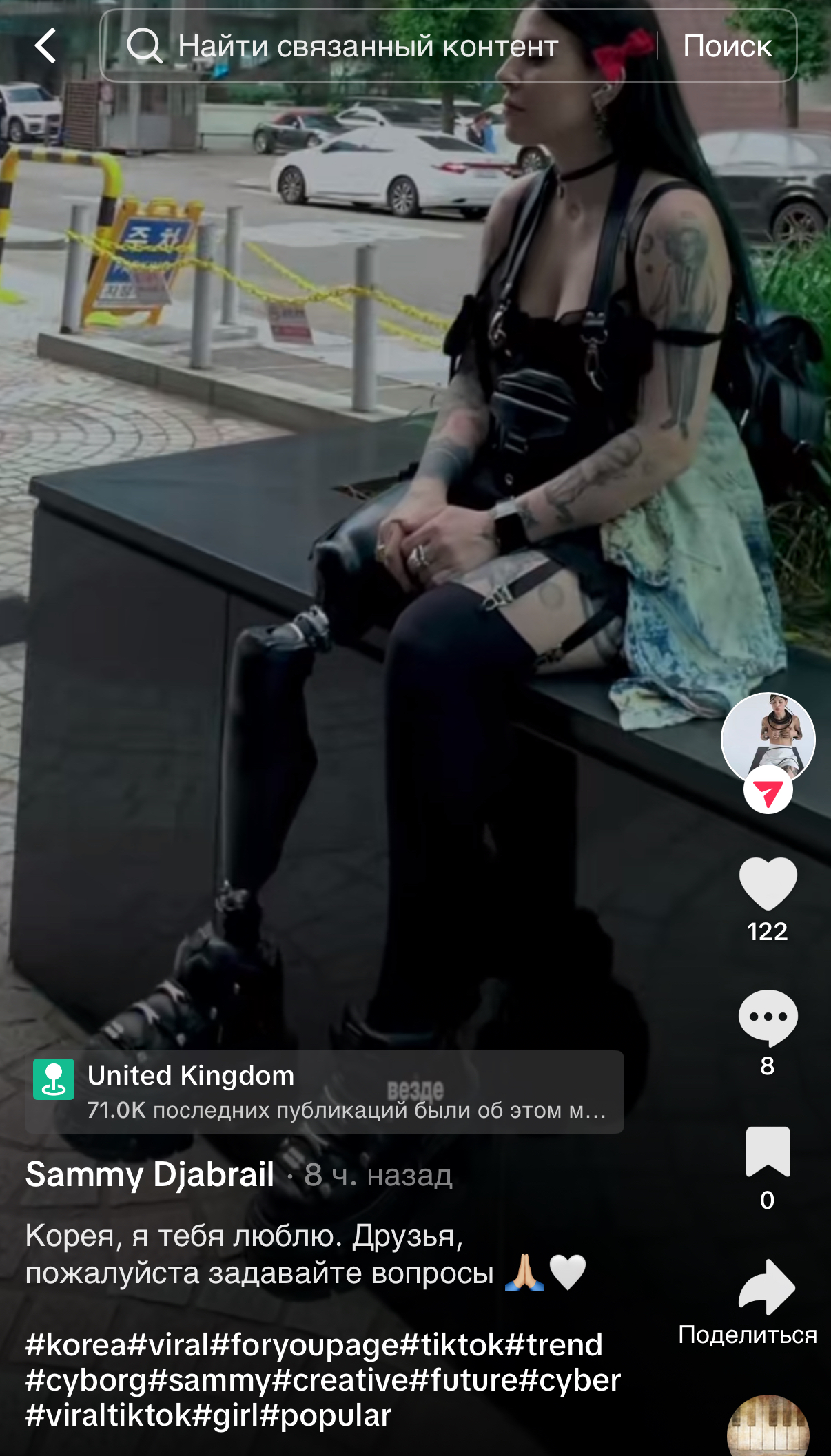Tap the Поиск button
Screen dimensions: 831x1456
point(727,46)
